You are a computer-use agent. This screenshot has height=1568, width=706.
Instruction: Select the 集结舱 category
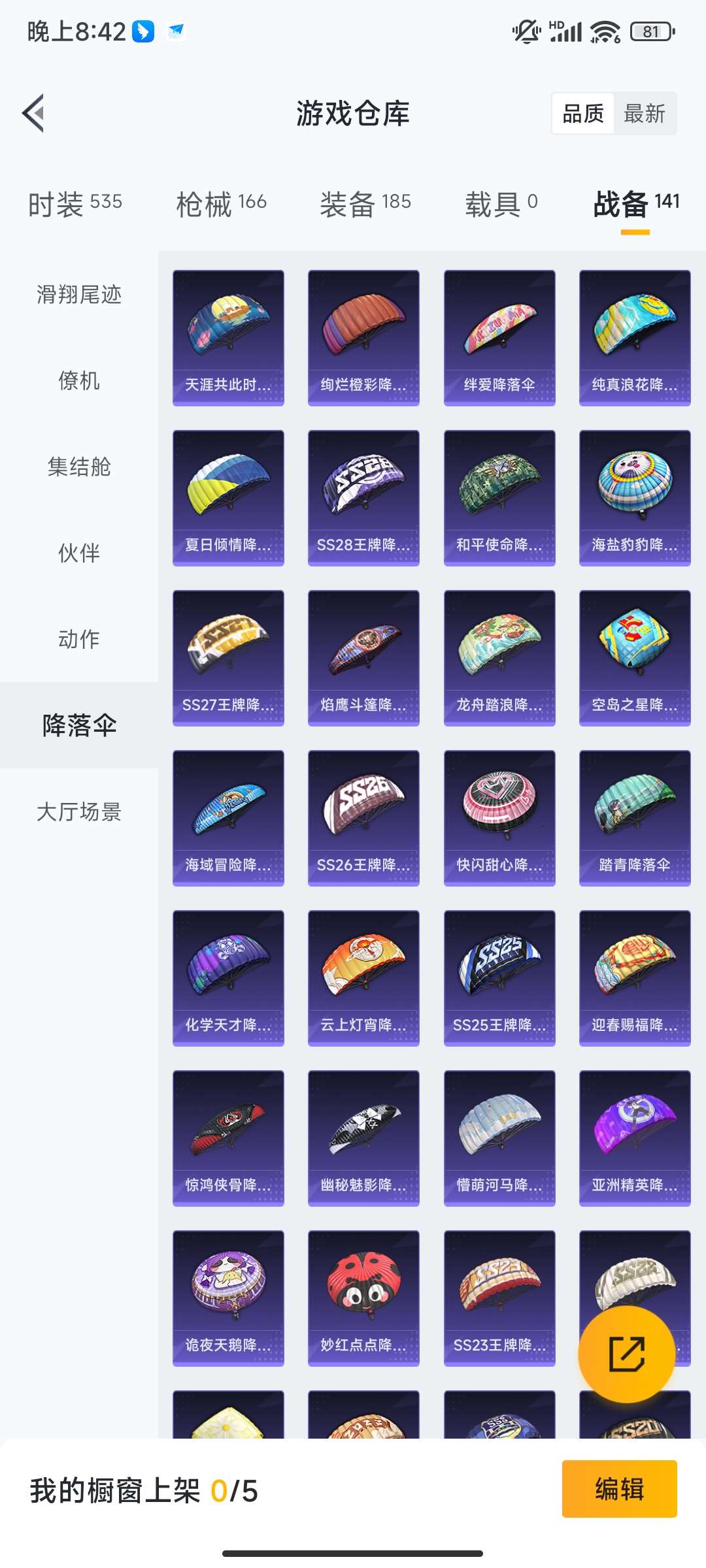tap(79, 466)
